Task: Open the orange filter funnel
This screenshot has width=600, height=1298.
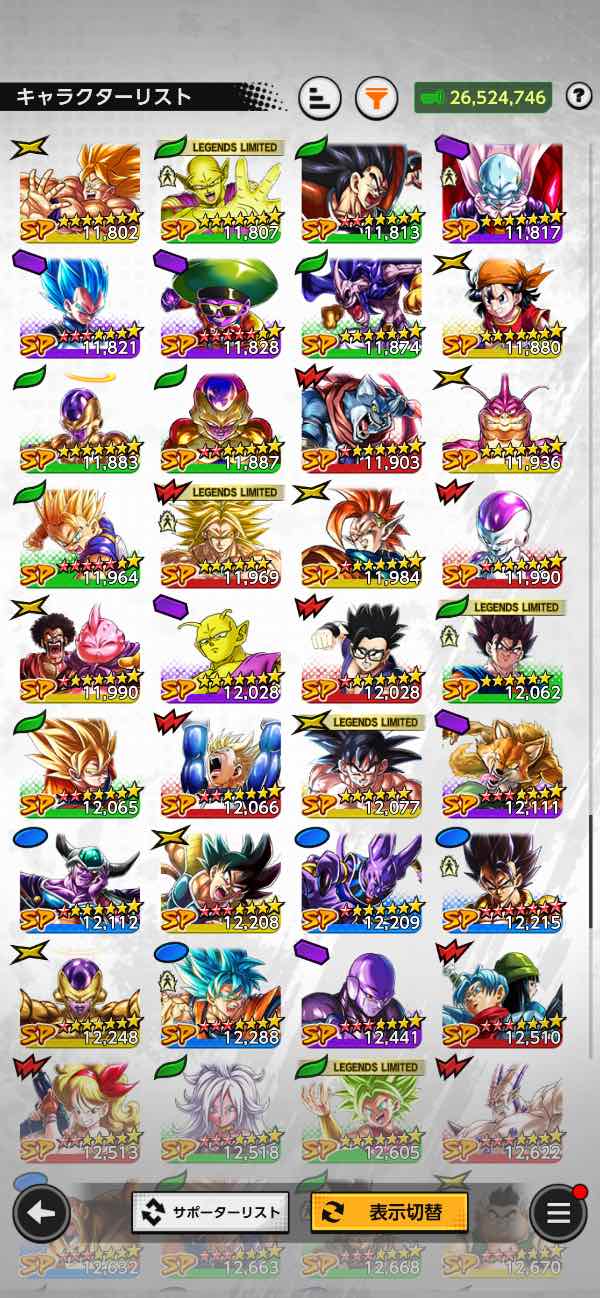Action: [376, 98]
